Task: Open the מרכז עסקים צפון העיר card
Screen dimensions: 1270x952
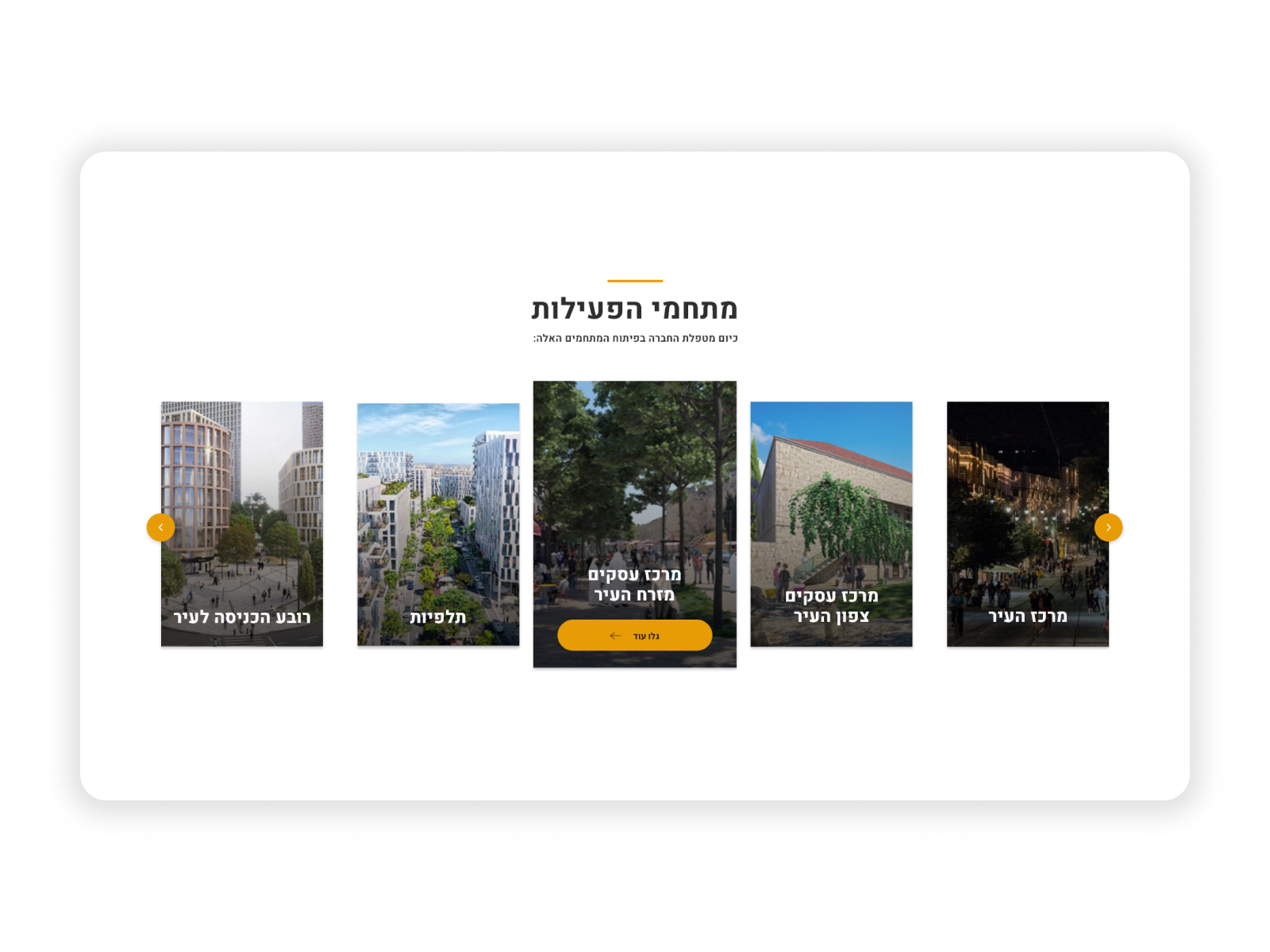Action: coord(831,524)
